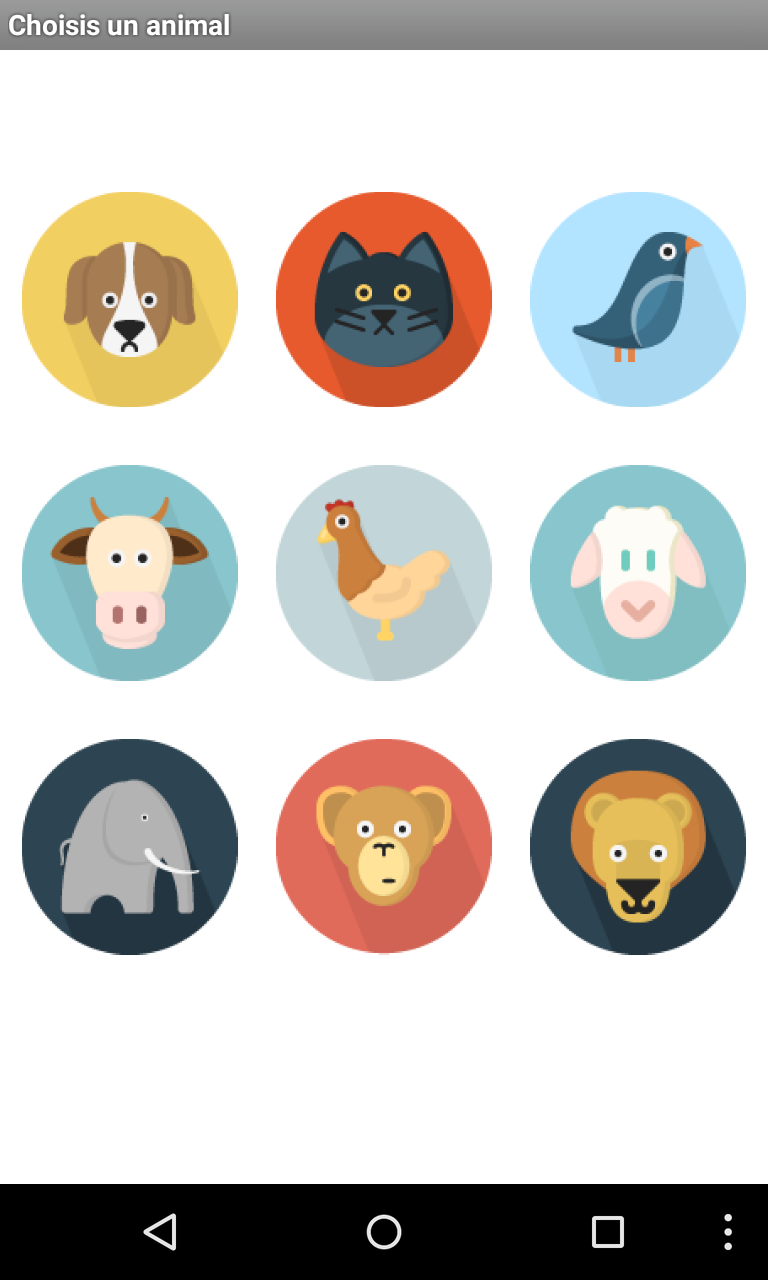Pick the monkey tile
The image size is (768, 1280).
coord(384,847)
